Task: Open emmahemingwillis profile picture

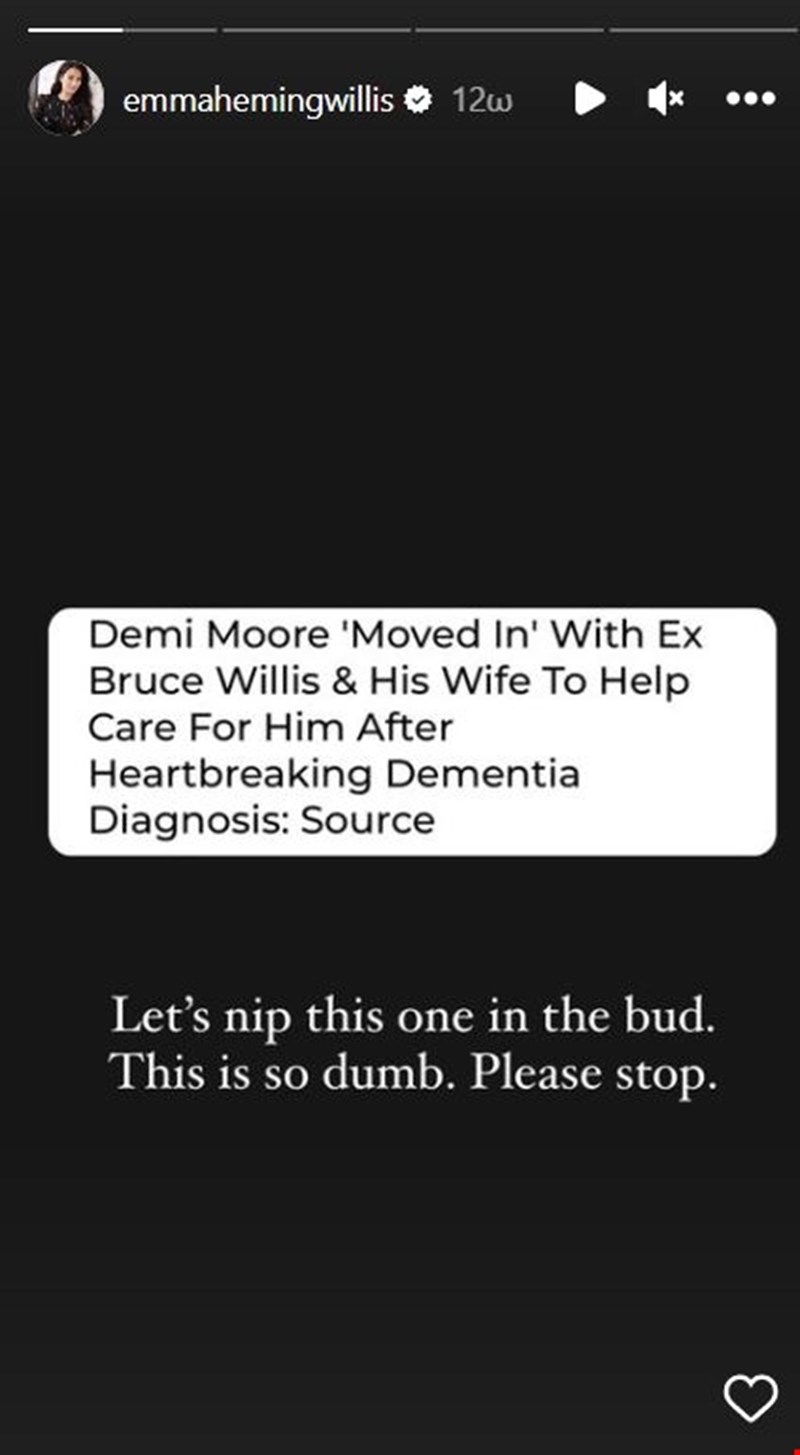Action: 66,98
